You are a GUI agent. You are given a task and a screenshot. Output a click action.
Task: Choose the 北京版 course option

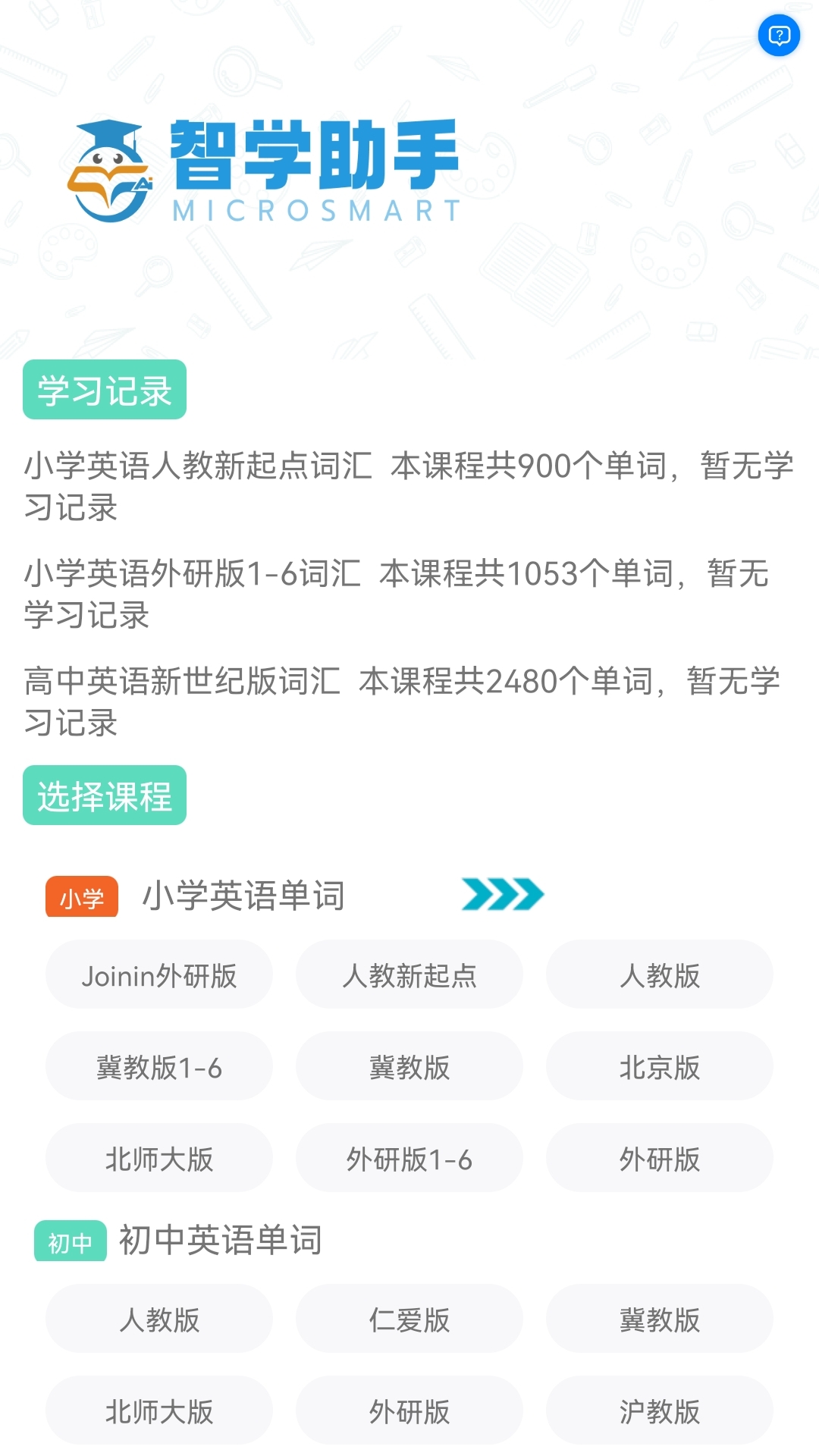click(660, 1067)
